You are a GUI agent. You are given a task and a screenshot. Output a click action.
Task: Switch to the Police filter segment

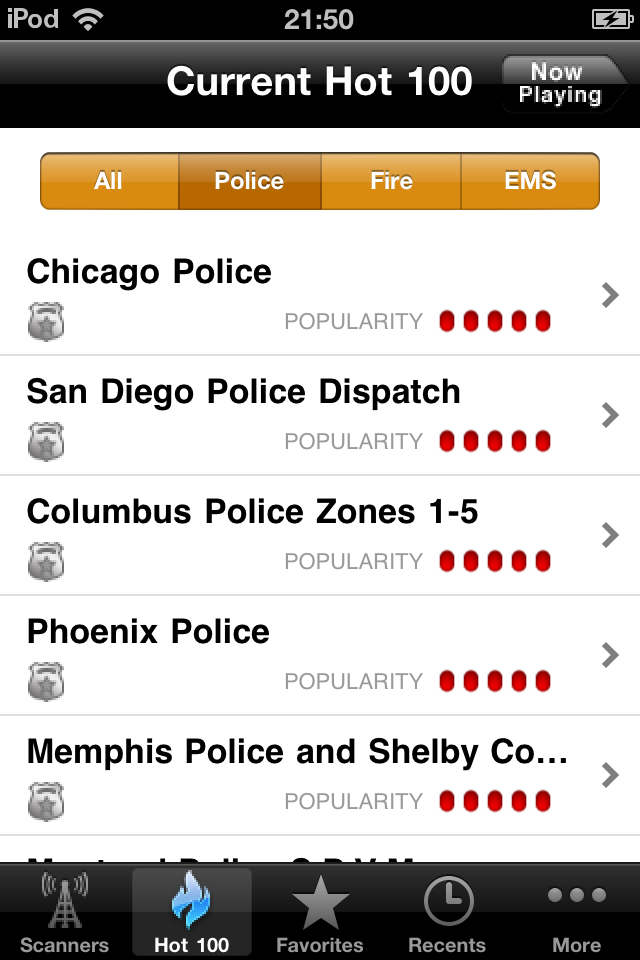249,181
